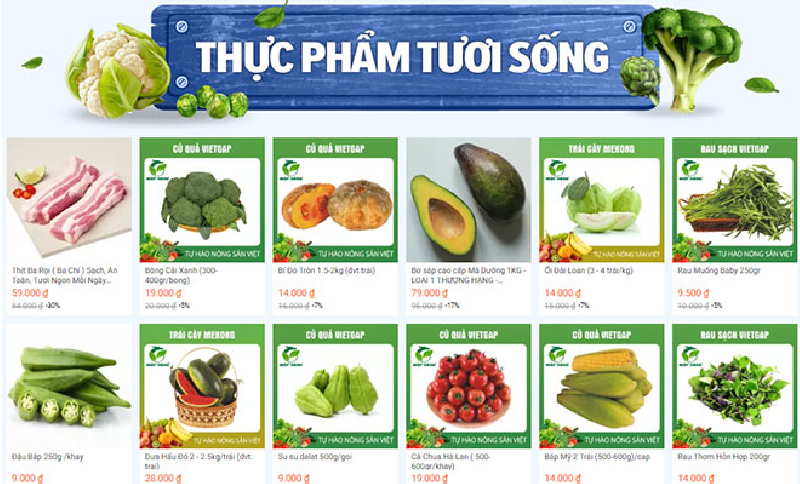View Cà Chua Hà Lan tomato product
The image size is (800, 484).
pos(468,385)
